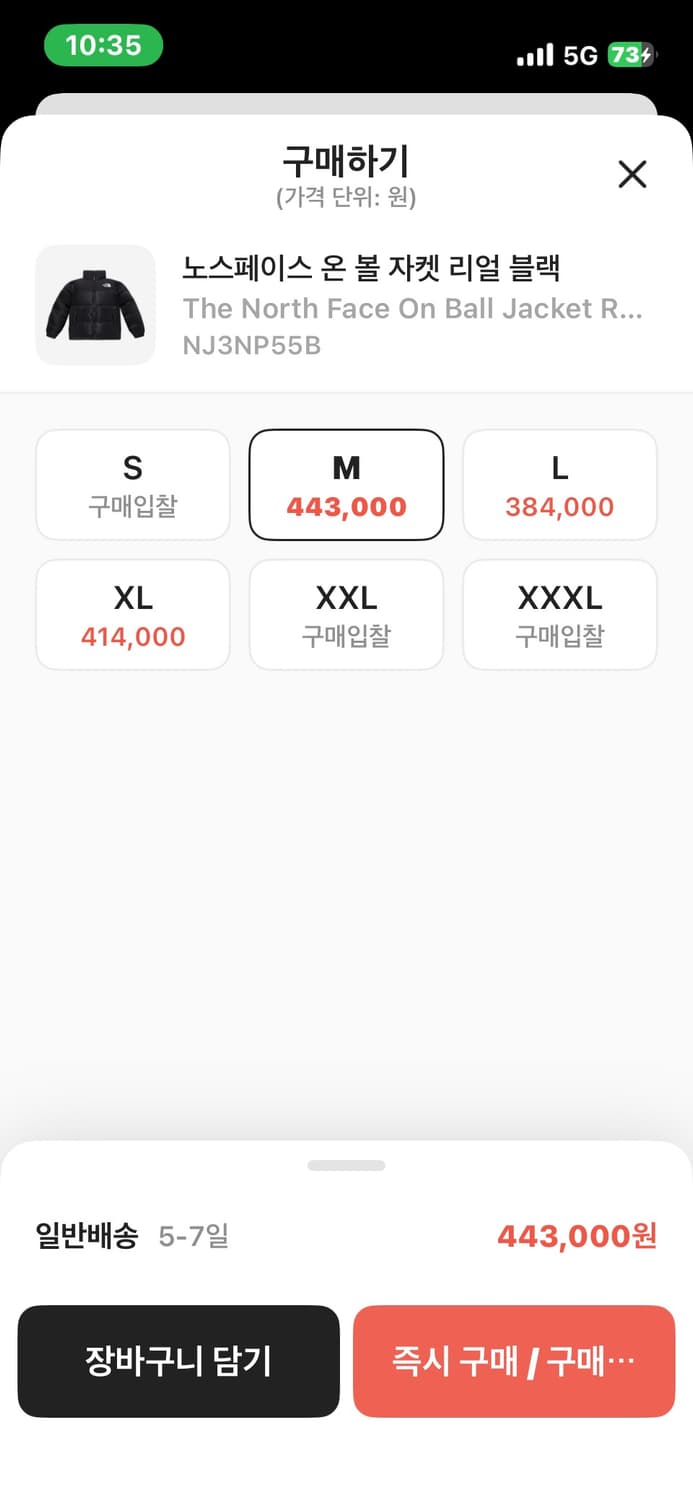Tap the sheet handle above 일반배송
This screenshot has width=693, height=1500.
coord(346,1165)
